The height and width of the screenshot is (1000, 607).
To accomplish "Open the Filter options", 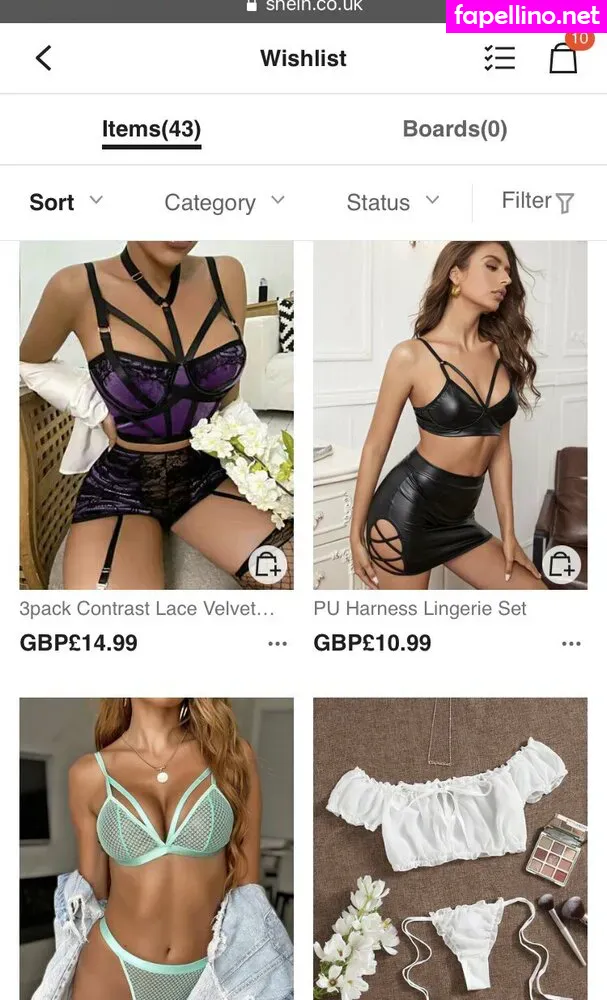I will 538,201.
